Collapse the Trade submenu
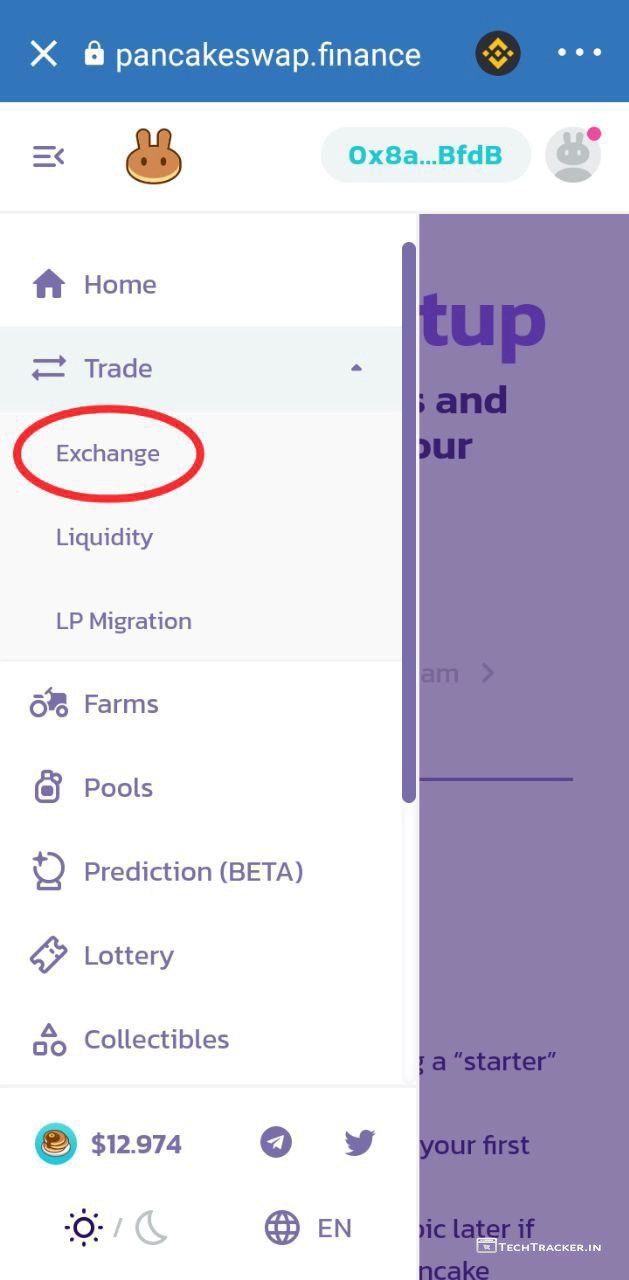The image size is (629, 1280). pyautogui.click(x=356, y=368)
